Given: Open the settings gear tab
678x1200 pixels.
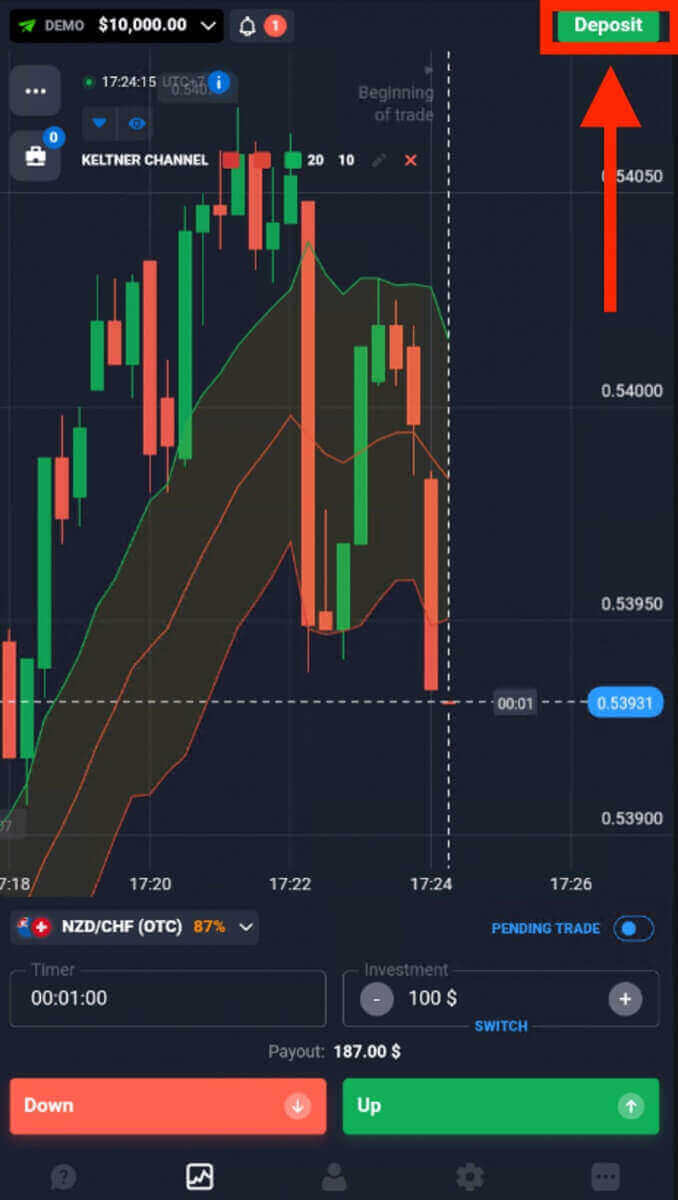Looking at the screenshot, I should pos(468,1175).
